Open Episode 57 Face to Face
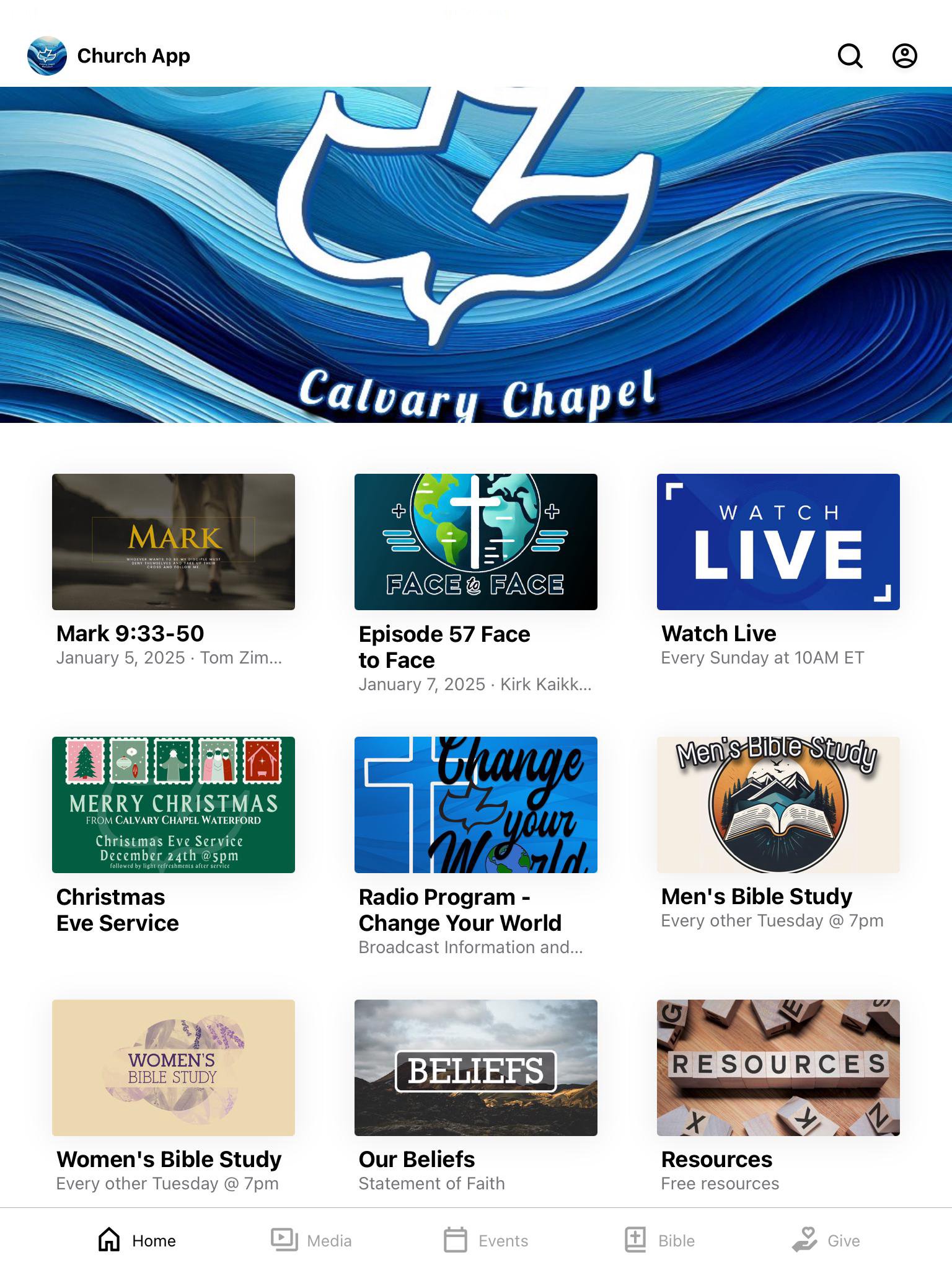The height and width of the screenshot is (1270, 952). tap(476, 542)
